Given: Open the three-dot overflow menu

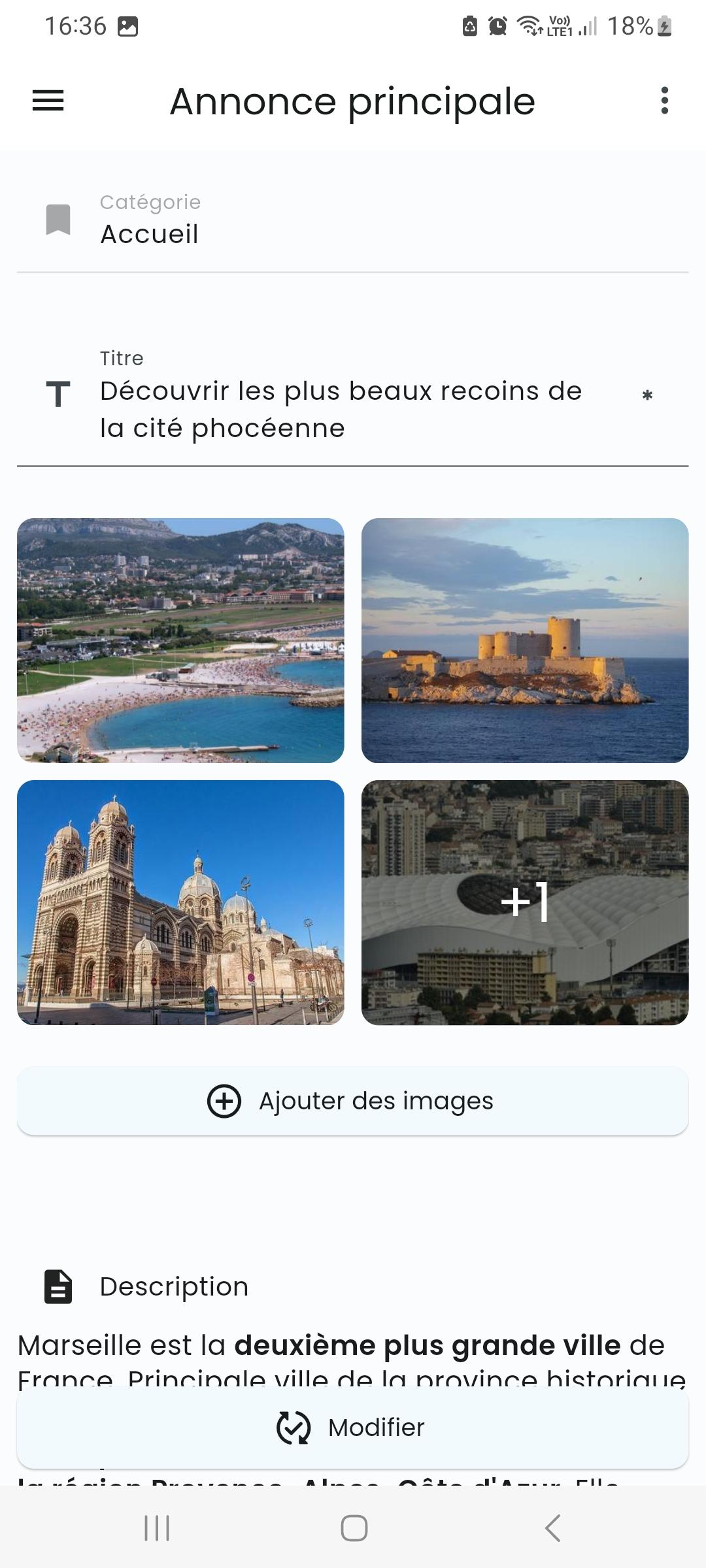Looking at the screenshot, I should [x=664, y=101].
